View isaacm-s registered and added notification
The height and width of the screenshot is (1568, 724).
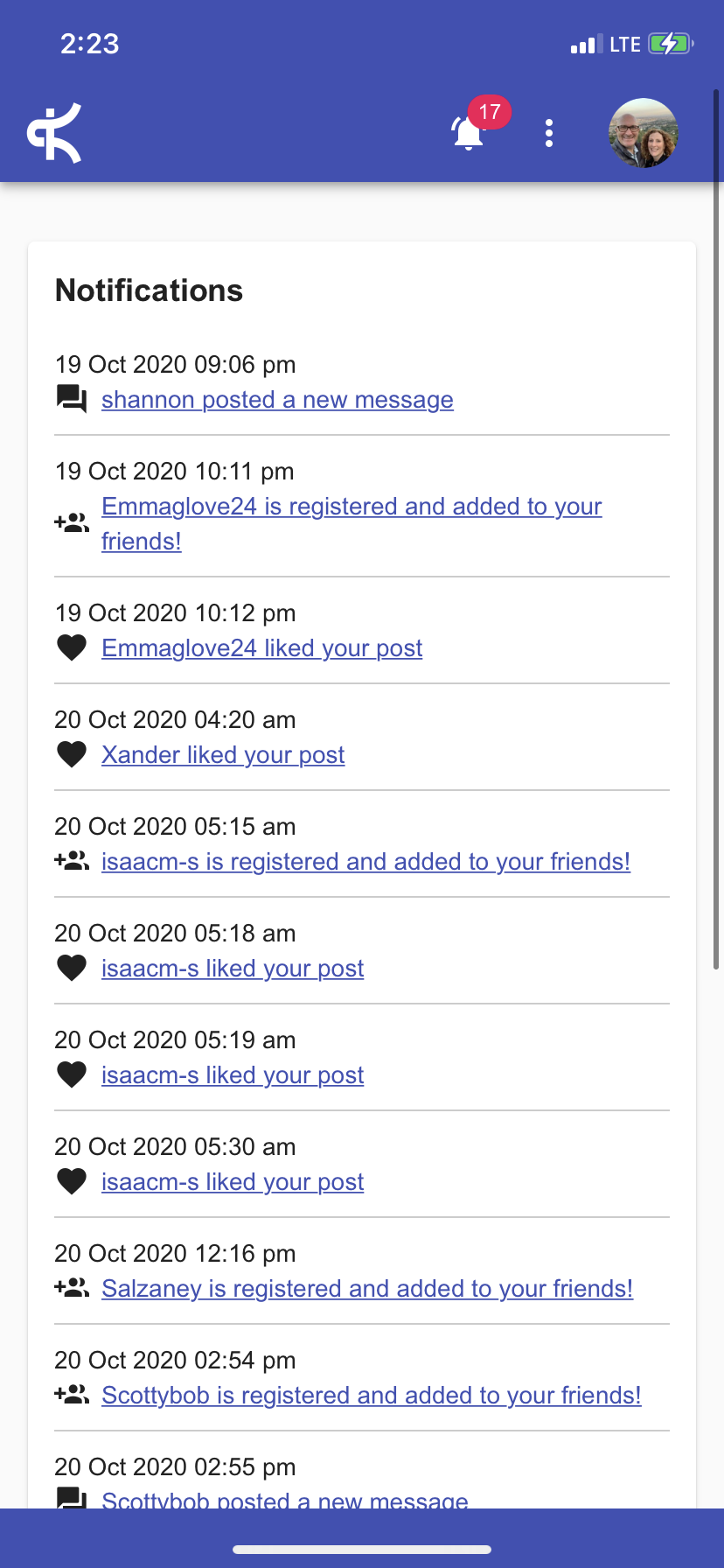pos(365,862)
